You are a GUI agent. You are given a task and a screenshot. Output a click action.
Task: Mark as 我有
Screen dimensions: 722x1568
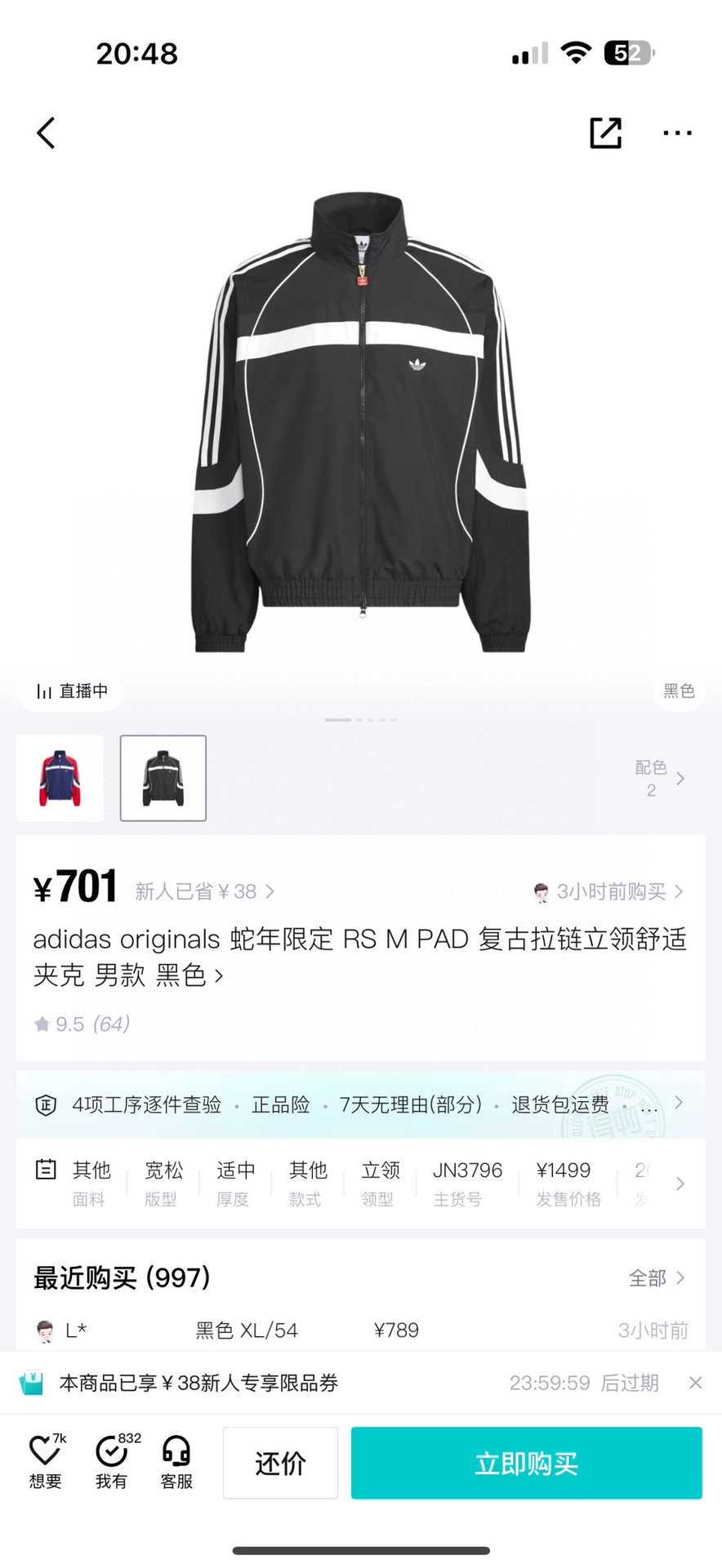pyautogui.click(x=112, y=1462)
